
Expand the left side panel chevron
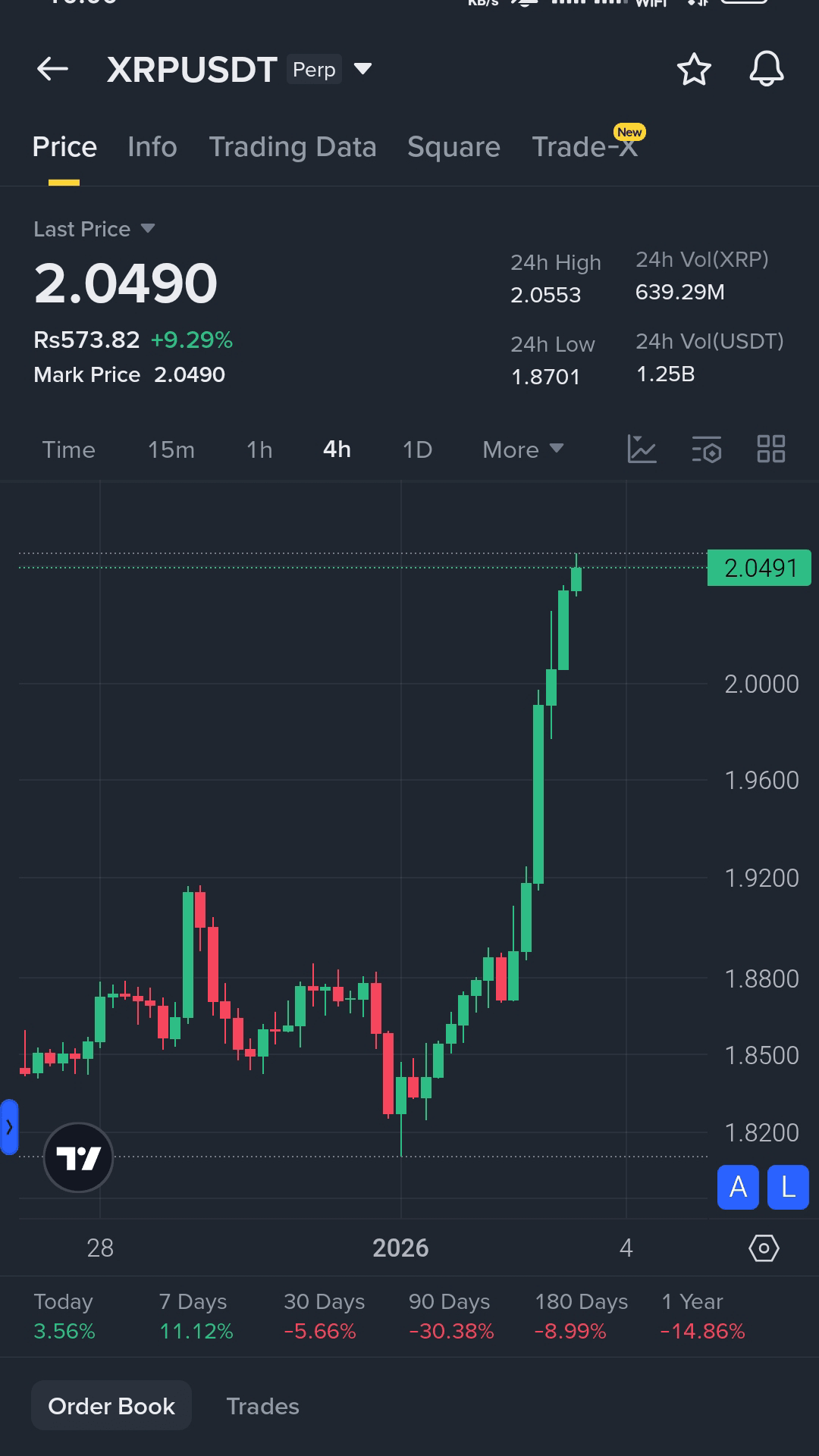tap(8, 1129)
